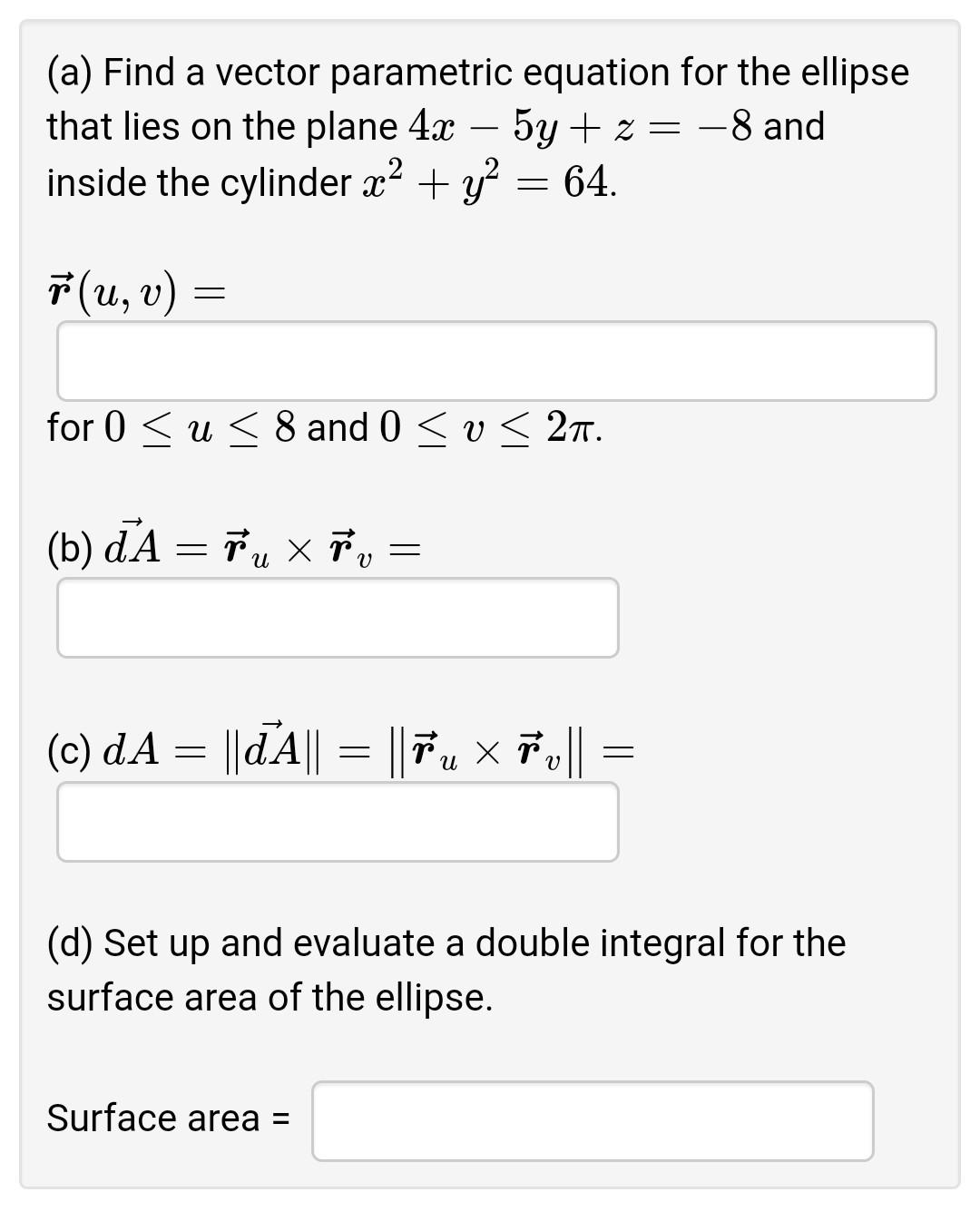Image resolution: width=980 pixels, height=1221 pixels.
Task: Select the part (c) magnitude answer box
Action: [338, 822]
